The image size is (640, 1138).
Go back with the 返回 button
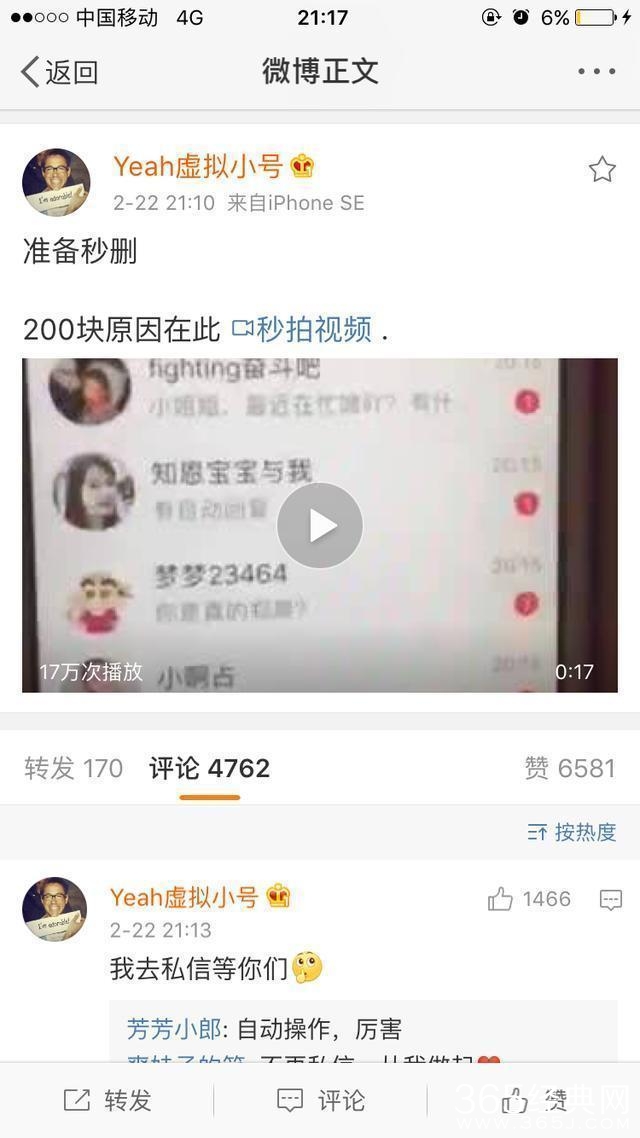click(x=60, y=72)
